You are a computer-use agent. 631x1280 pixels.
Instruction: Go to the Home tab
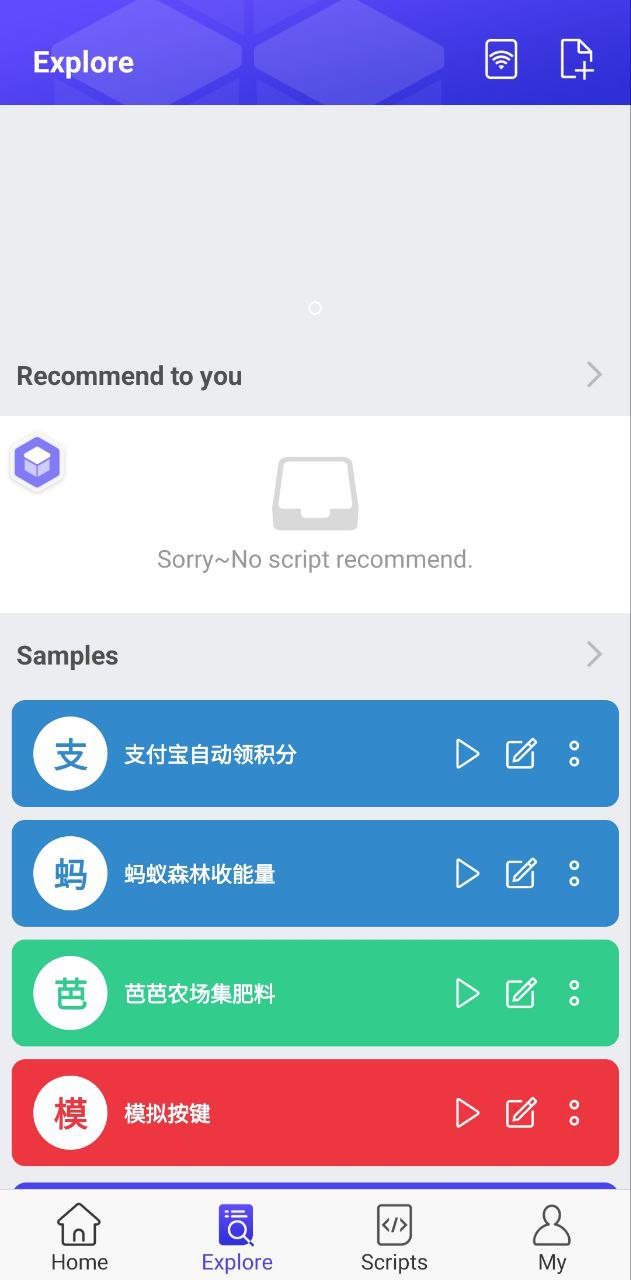[79, 1237]
